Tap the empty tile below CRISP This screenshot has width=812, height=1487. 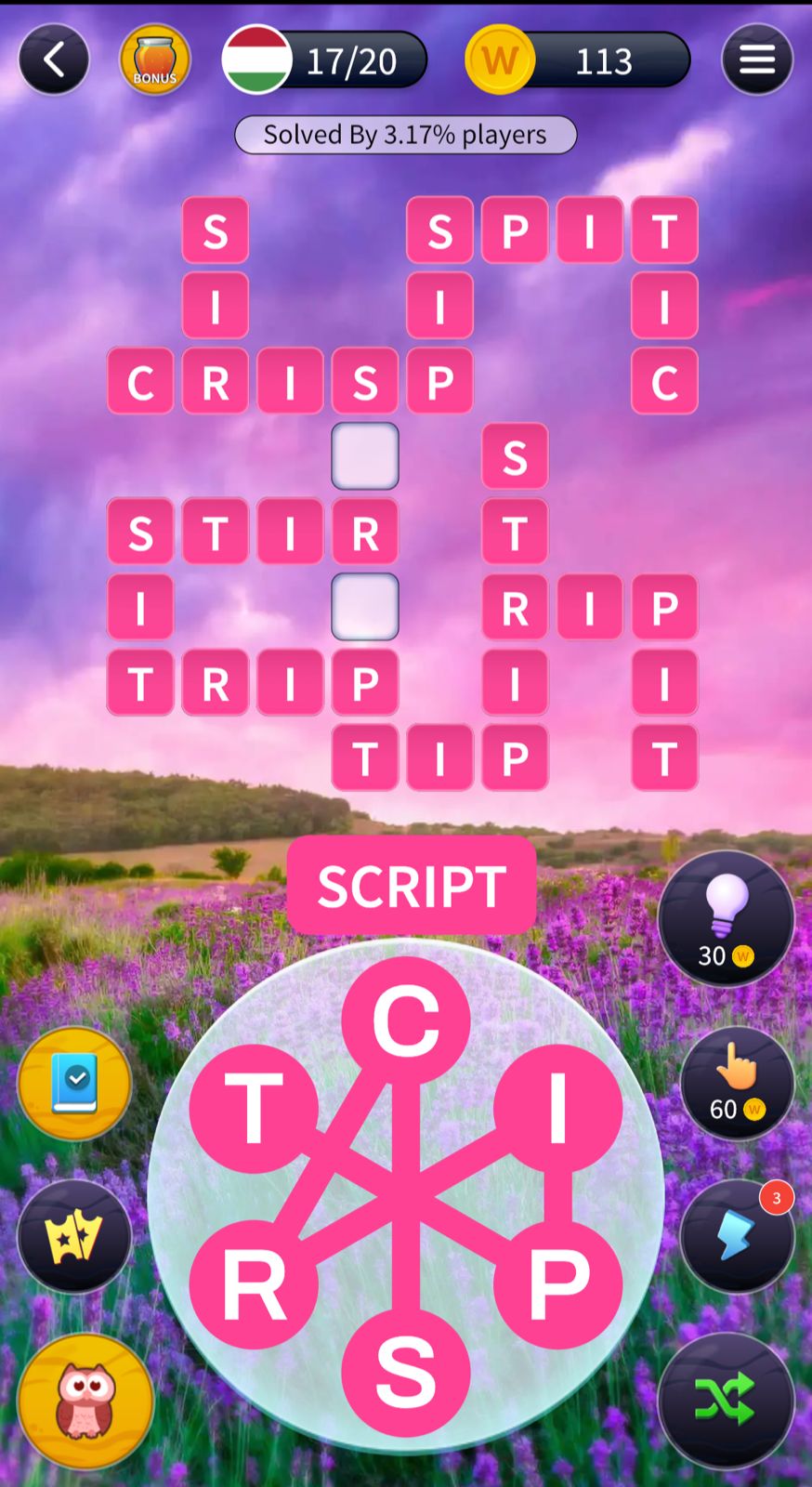point(365,456)
